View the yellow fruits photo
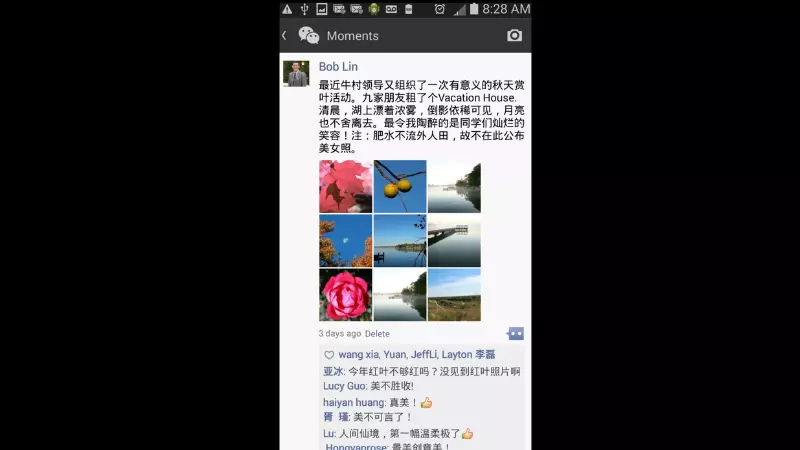The height and width of the screenshot is (450, 800). [400, 187]
